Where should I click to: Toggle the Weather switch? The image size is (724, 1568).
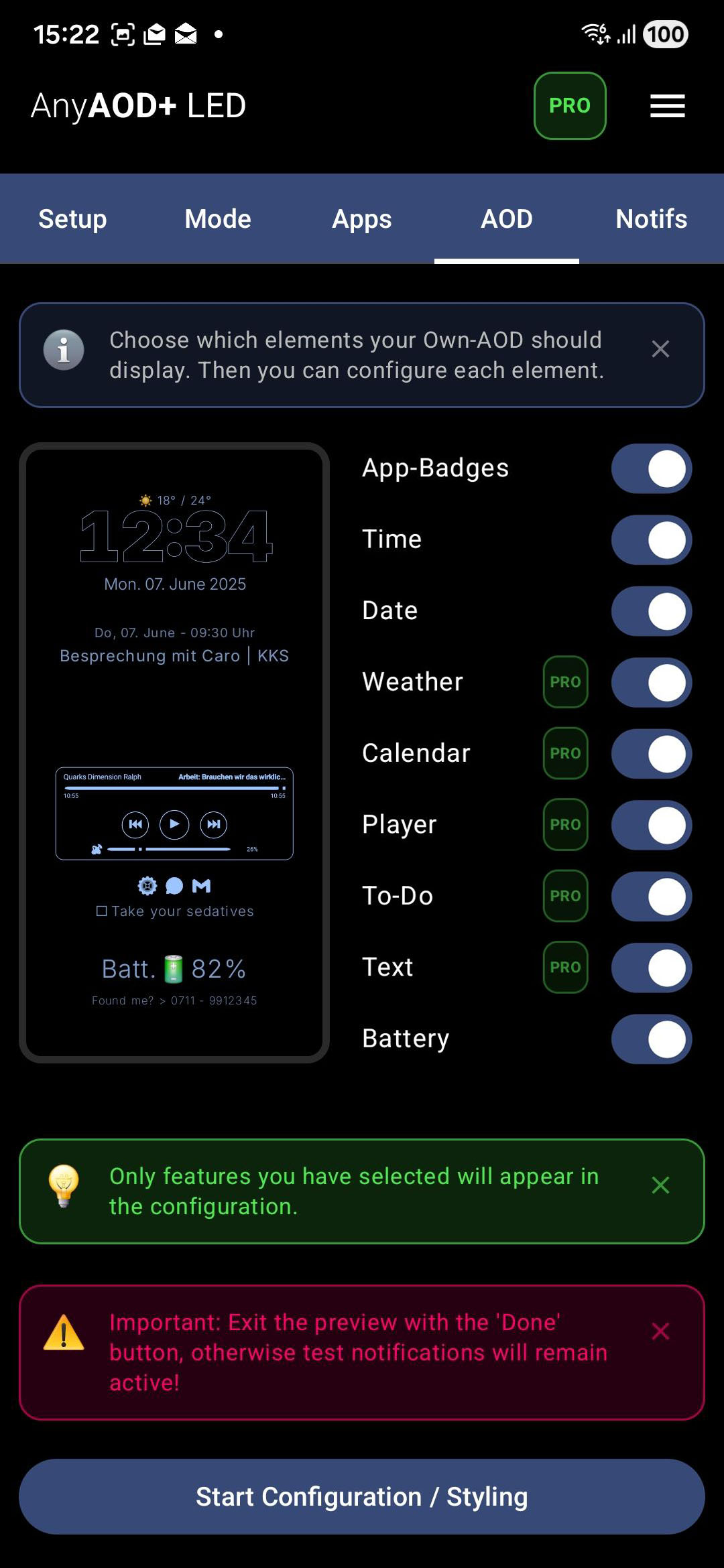pos(651,683)
